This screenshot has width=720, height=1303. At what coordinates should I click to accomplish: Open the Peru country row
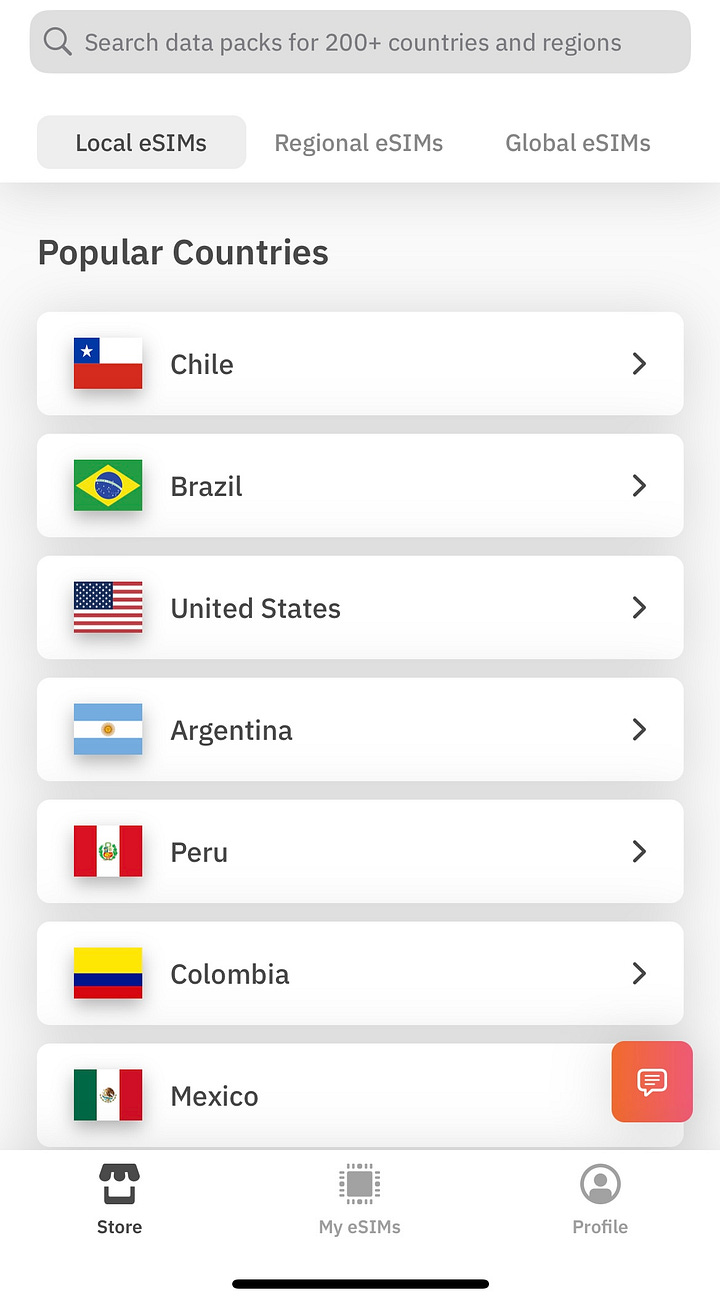[x=360, y=852]
